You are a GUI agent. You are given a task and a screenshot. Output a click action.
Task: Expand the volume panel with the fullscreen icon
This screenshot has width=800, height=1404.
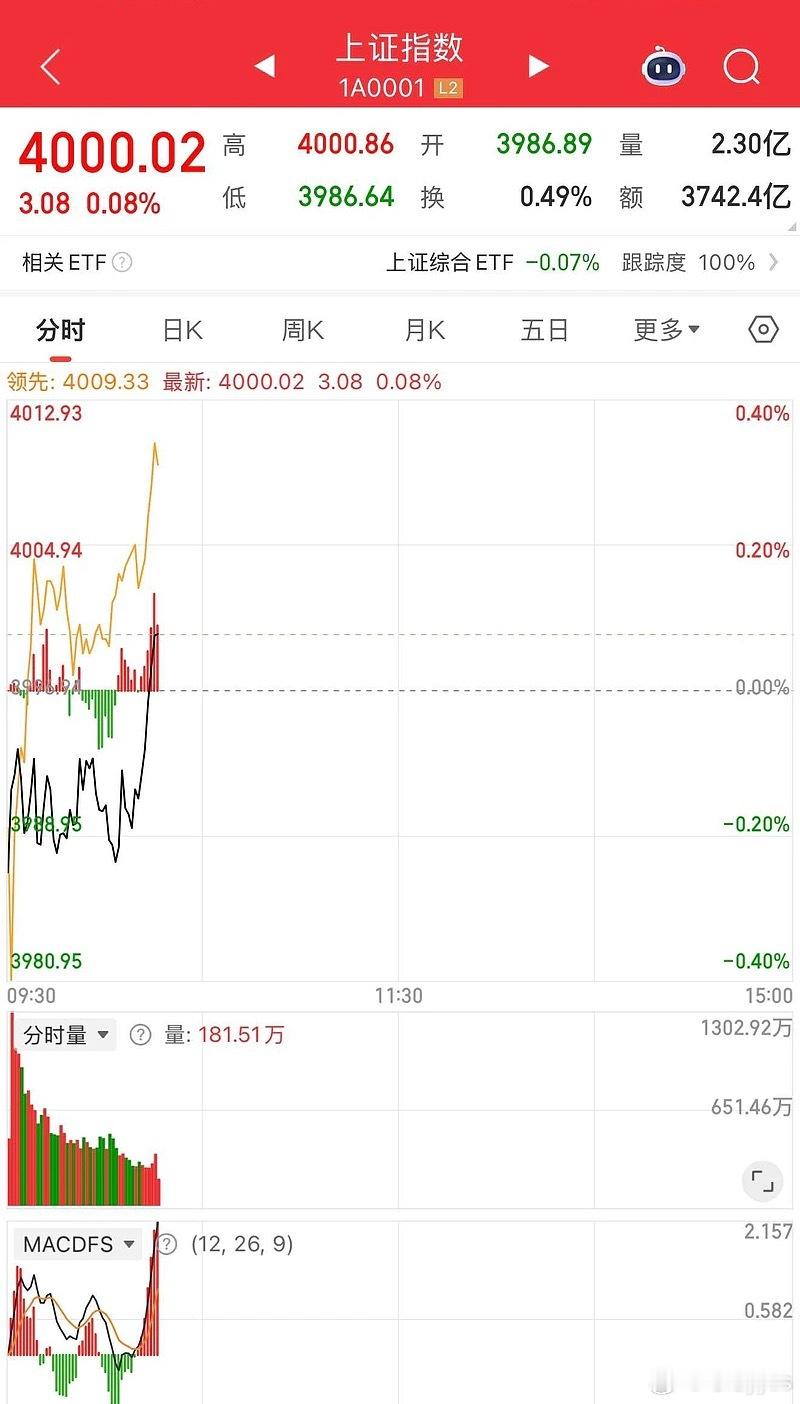pyautogui.click(x=762, y=1181)
